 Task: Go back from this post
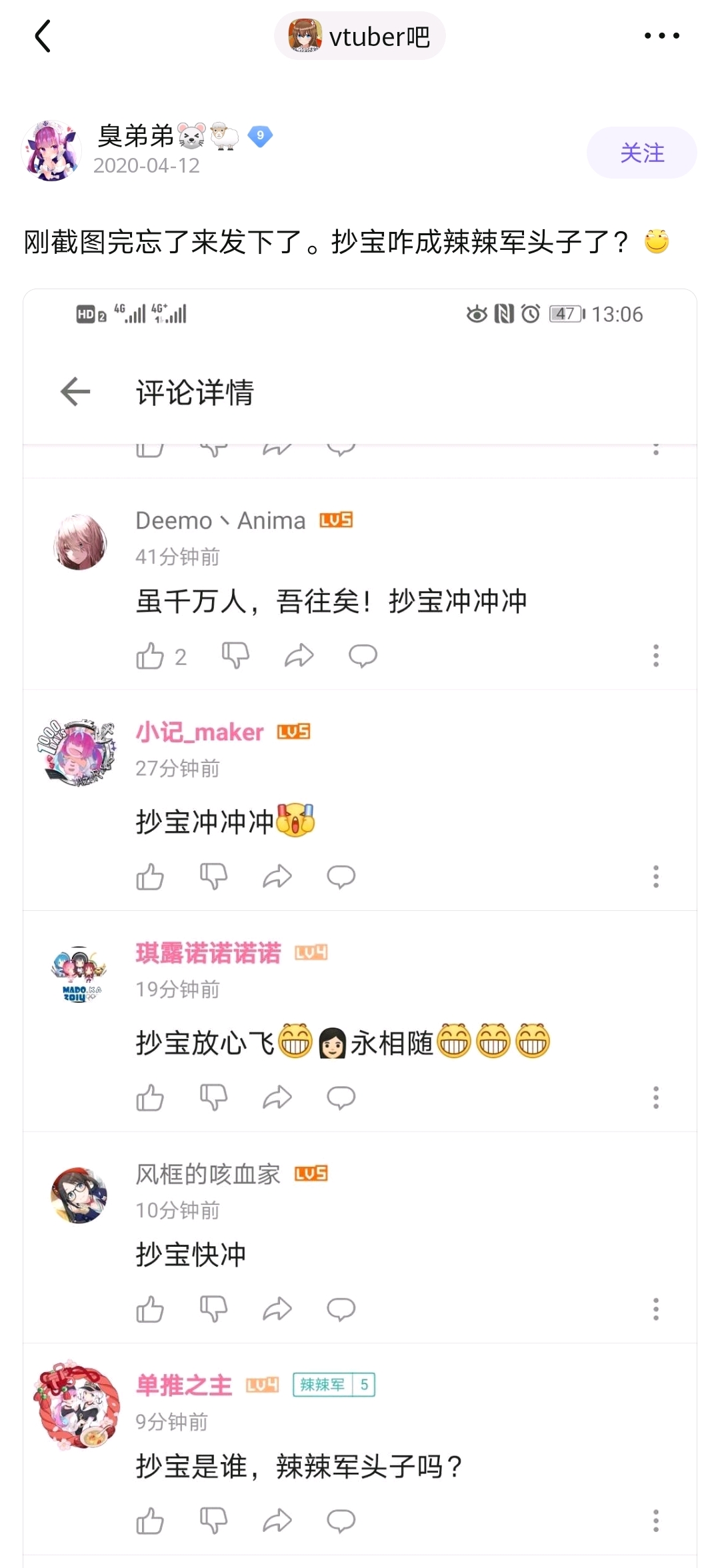[x=43, y=36]
